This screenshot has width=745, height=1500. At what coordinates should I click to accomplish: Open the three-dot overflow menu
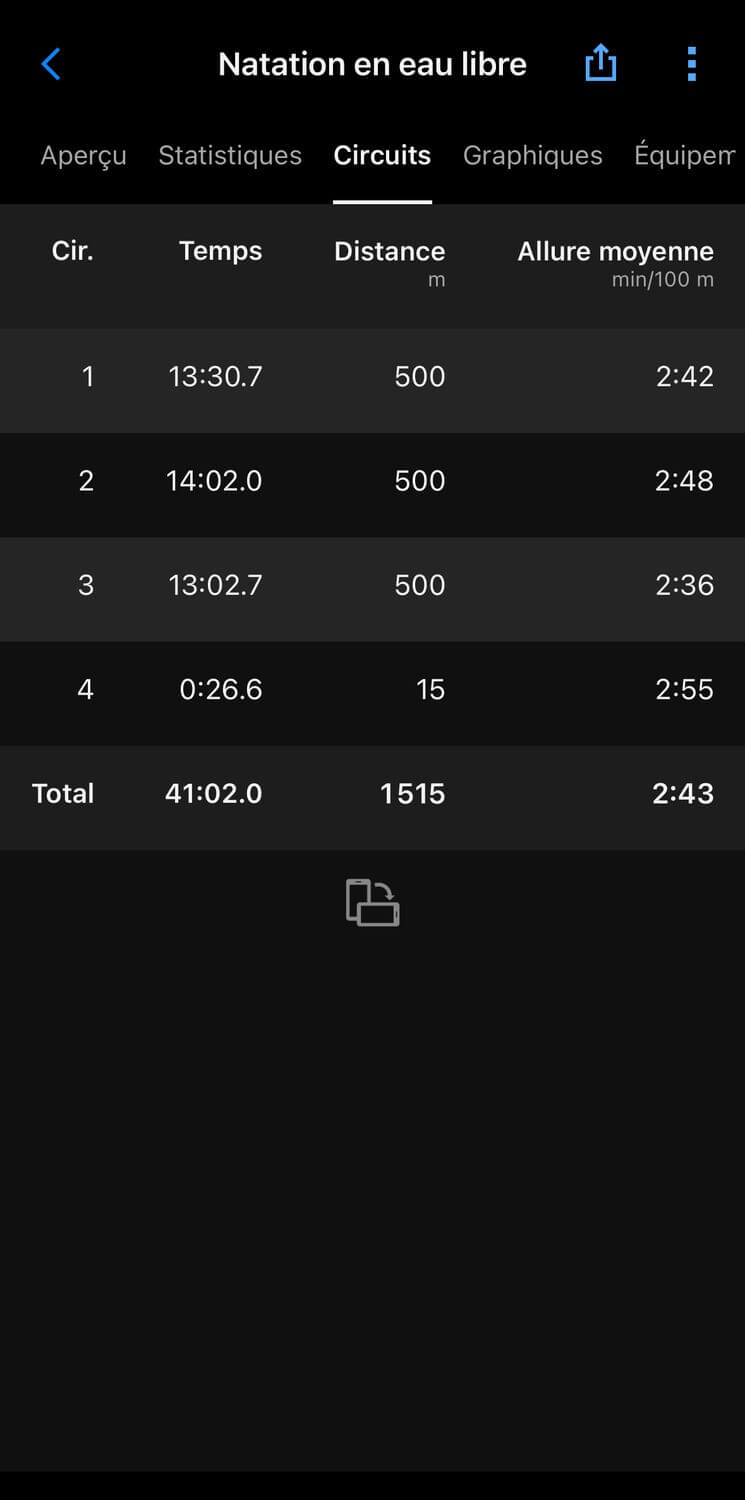pyautogui.click(x=691, y=64)
